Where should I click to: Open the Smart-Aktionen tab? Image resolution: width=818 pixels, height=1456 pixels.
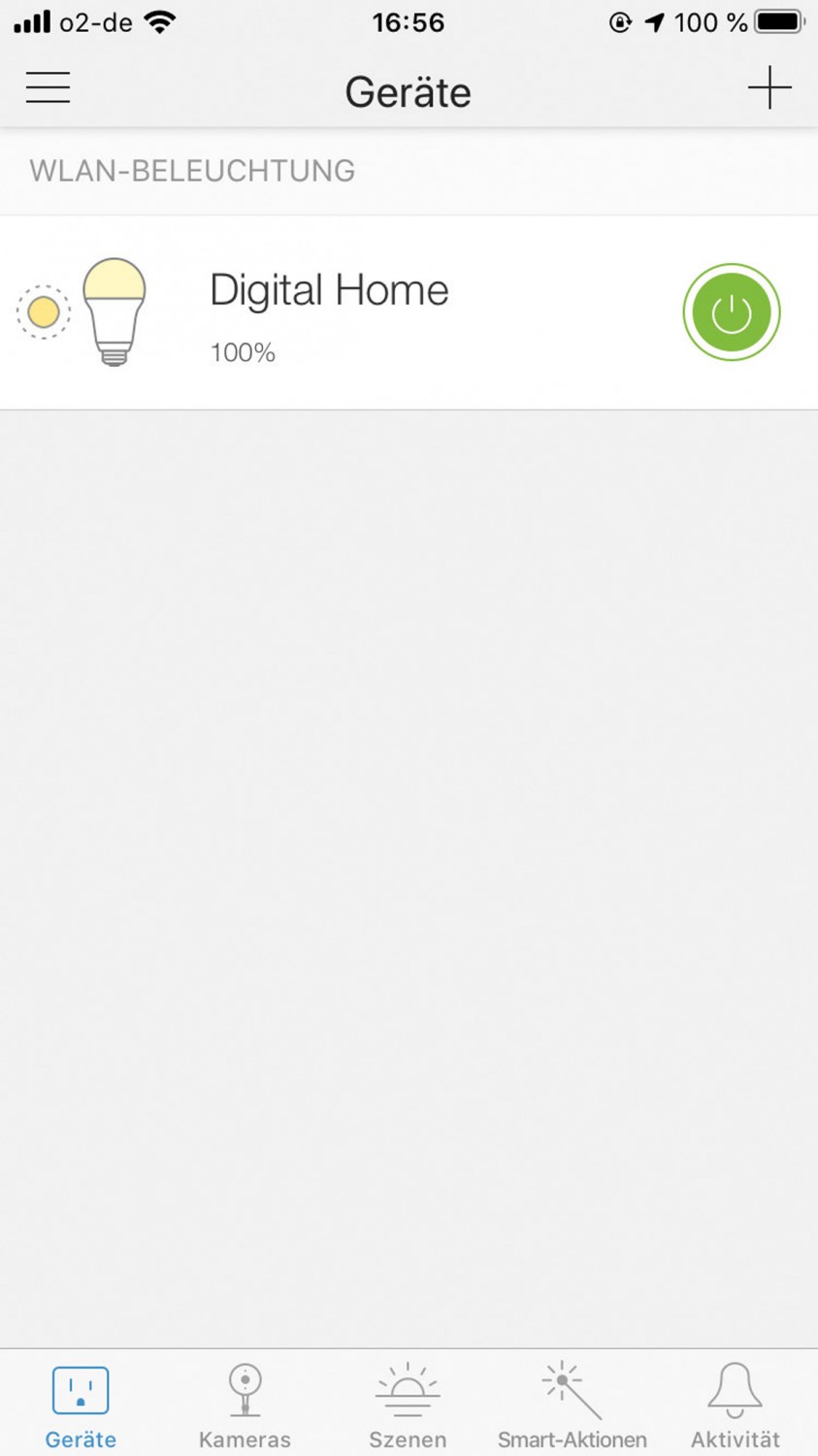point(573,1404)
